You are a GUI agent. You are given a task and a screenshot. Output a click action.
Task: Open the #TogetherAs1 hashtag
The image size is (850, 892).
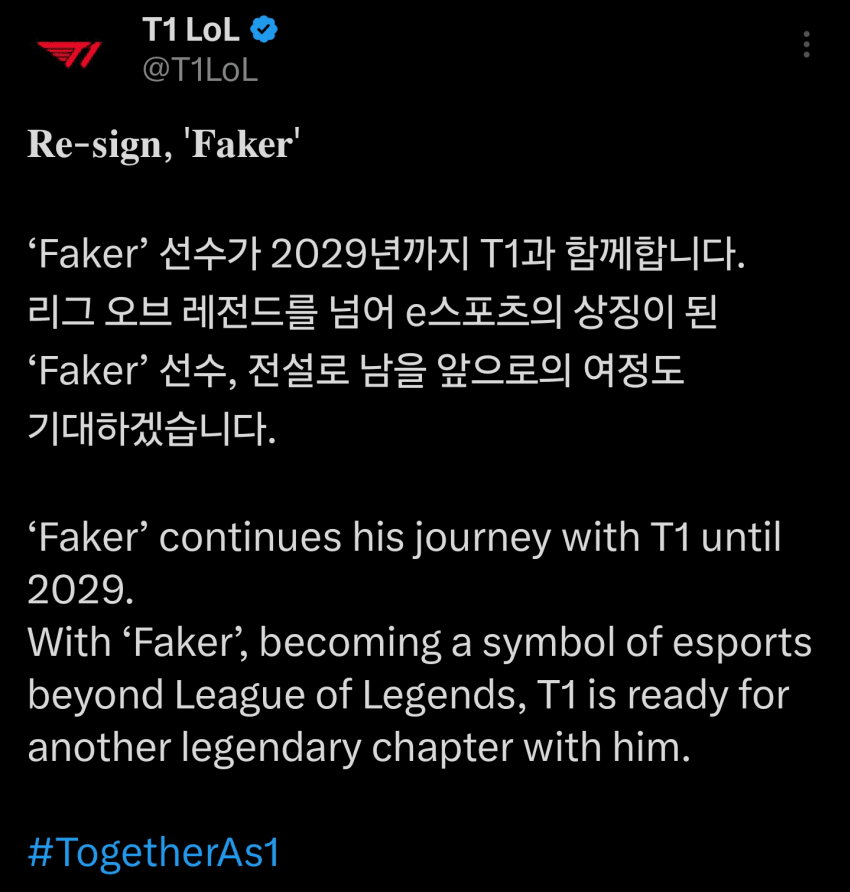pos(154,853)
